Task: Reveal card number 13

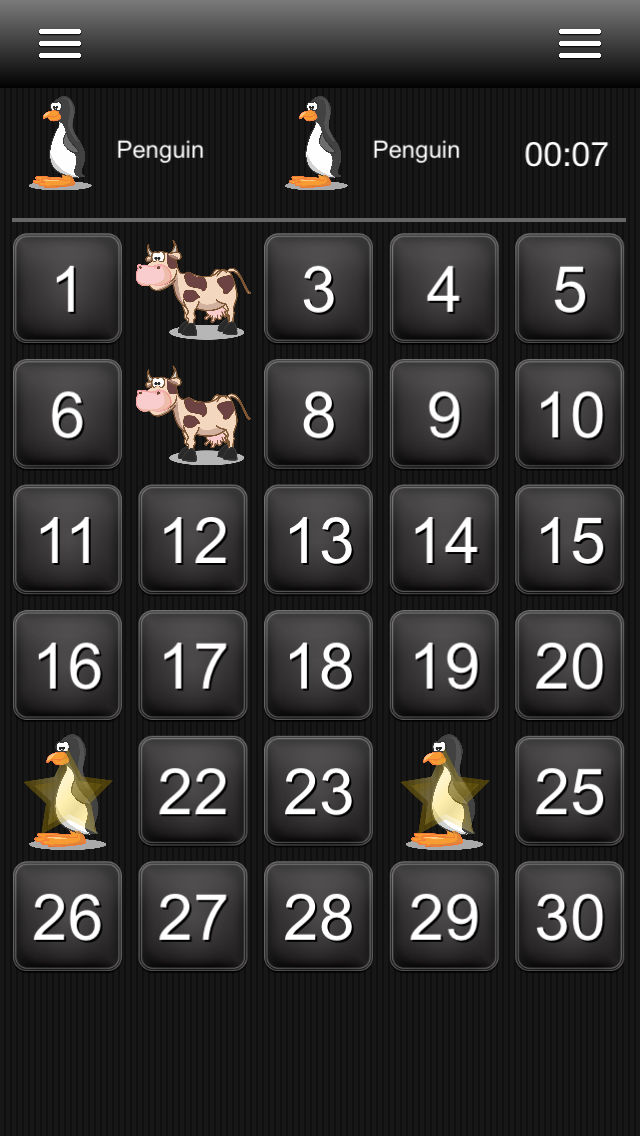Action: pyautogui.click(x=318, y=540)
